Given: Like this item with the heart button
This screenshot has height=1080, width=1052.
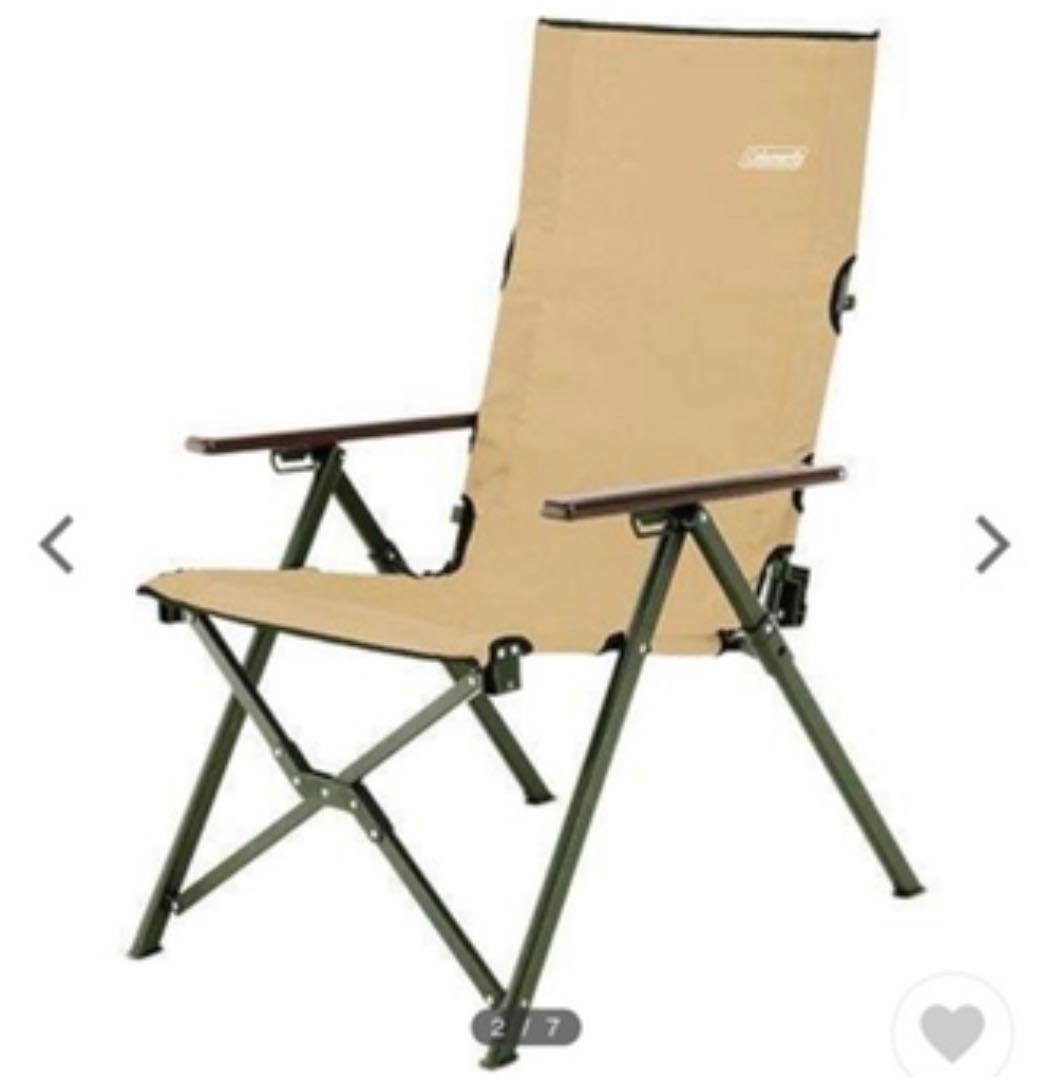Looking at the screenshot, I should [952, 1030].
